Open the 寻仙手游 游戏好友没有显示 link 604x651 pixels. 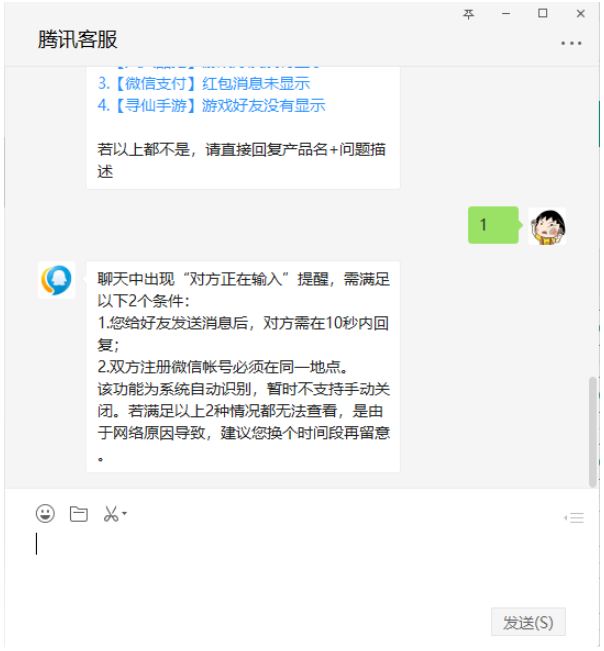pyautogui.click(x=212, y=105)
